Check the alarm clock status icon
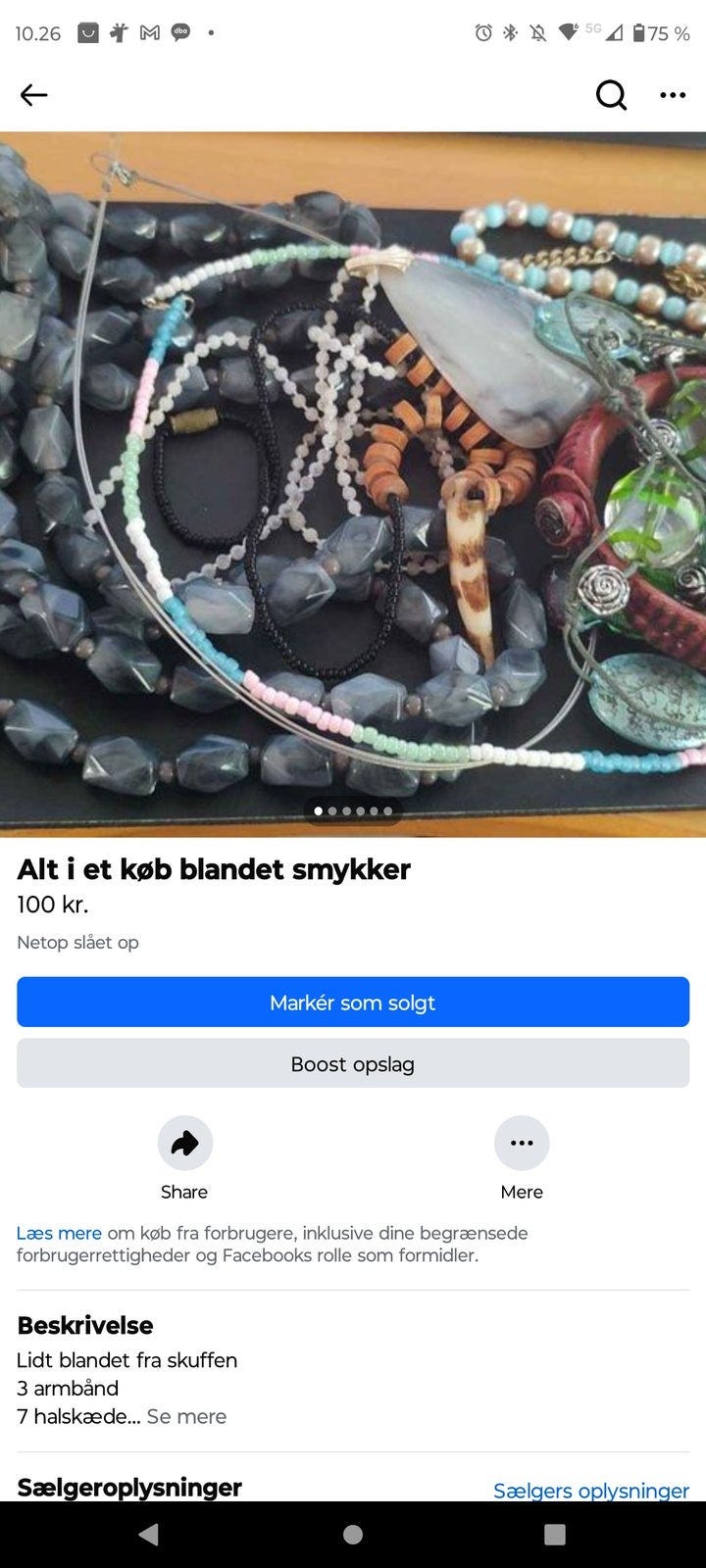Screen dimensions: 706x1568 point(483,32)
